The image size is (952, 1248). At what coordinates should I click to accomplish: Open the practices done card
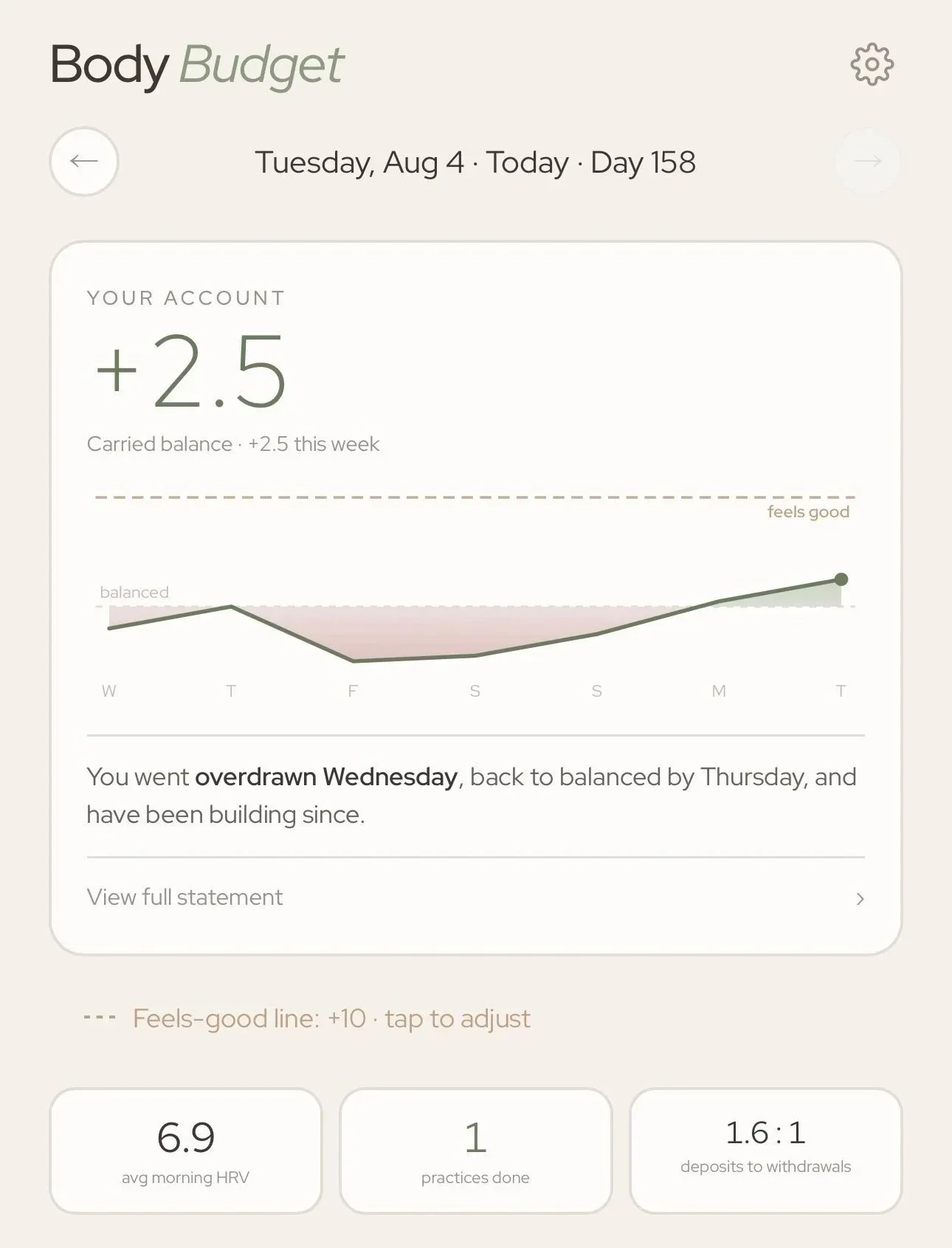pos(476,1151)
